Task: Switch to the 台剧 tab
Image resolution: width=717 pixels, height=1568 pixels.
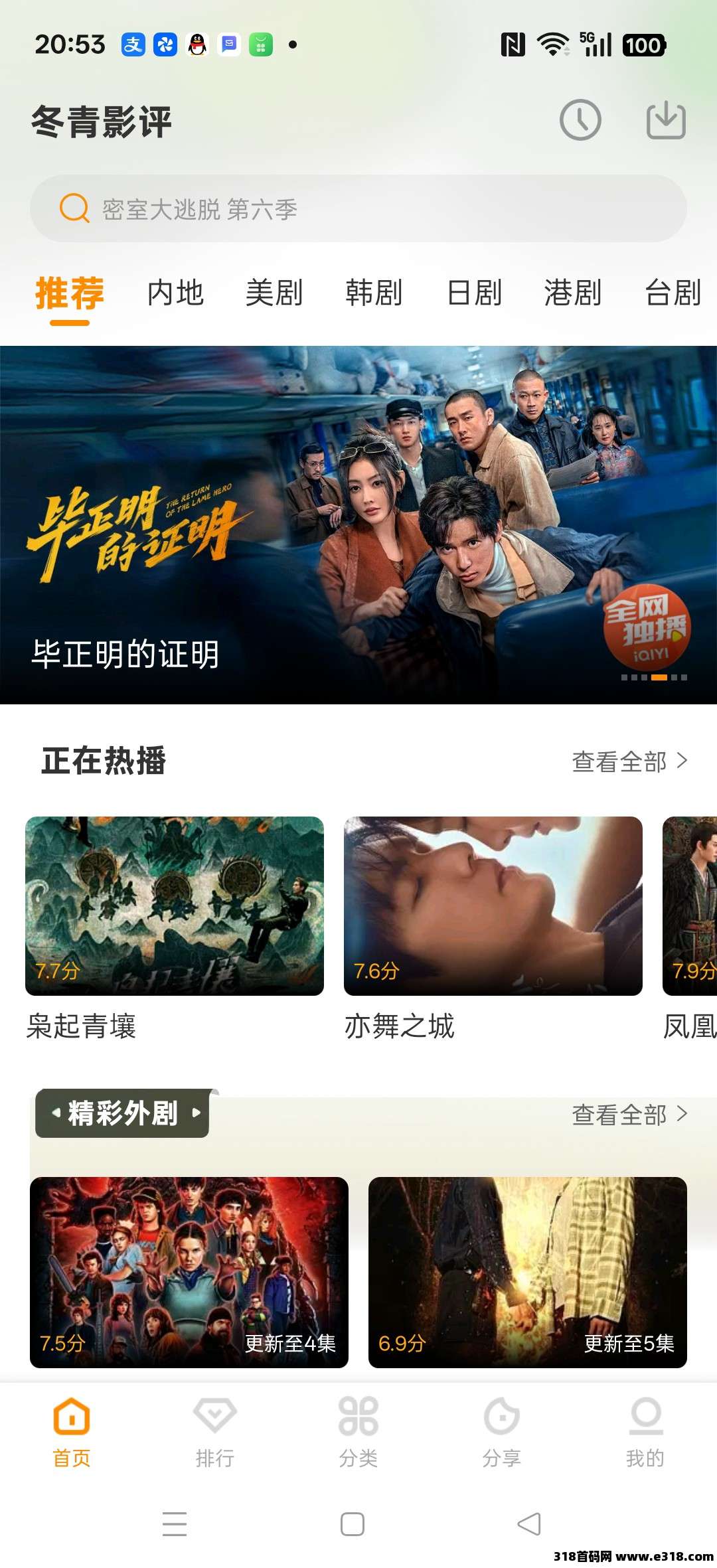Action: point(673,293)
